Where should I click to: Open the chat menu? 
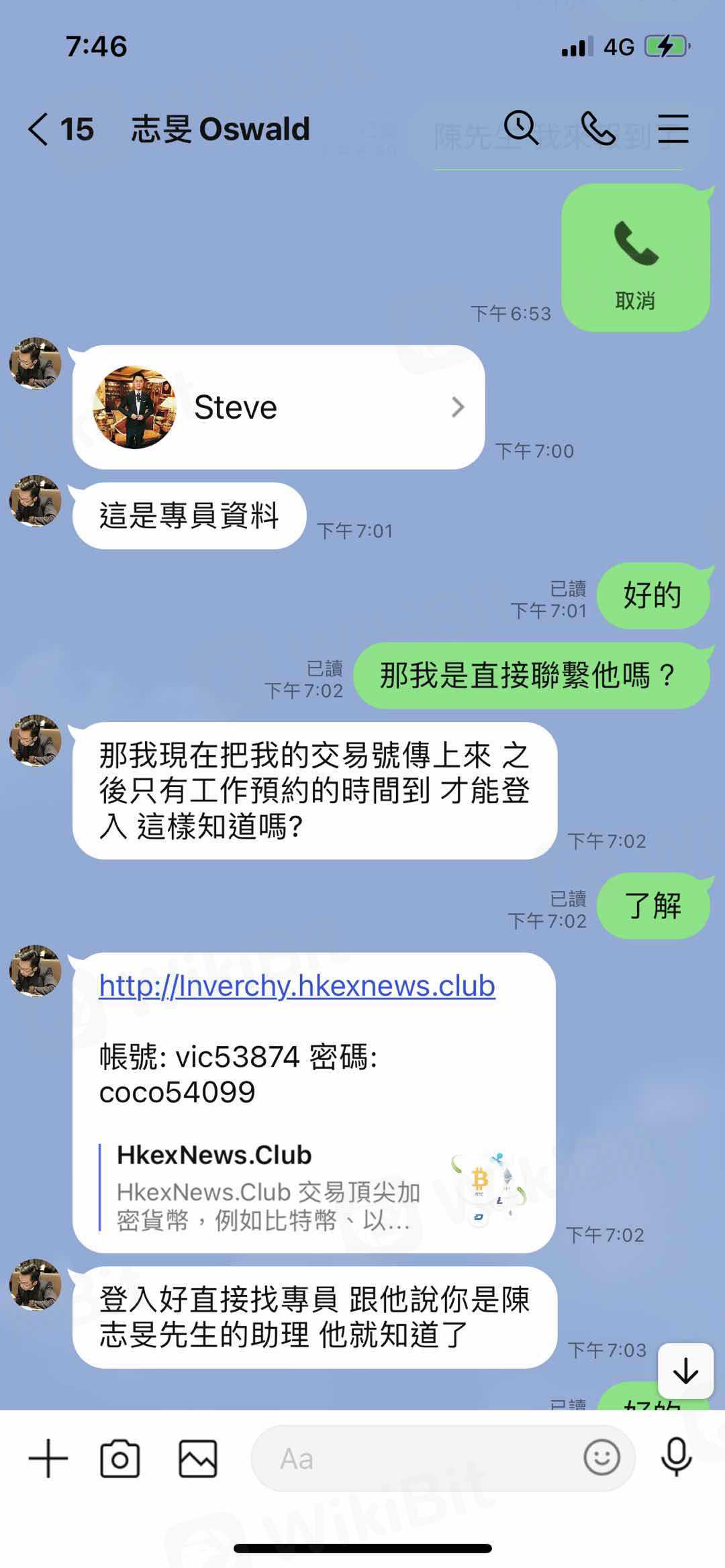(673, 127)
